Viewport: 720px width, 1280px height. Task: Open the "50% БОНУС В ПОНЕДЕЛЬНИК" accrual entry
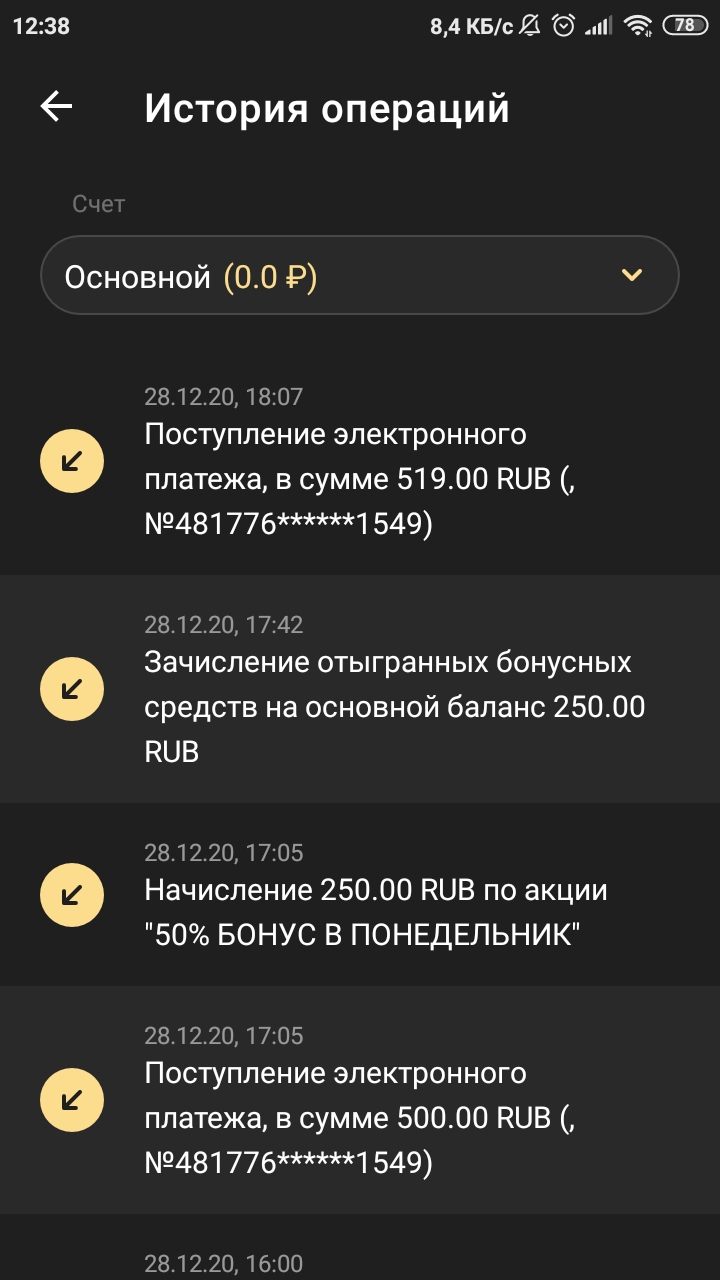tap(360, 895)
